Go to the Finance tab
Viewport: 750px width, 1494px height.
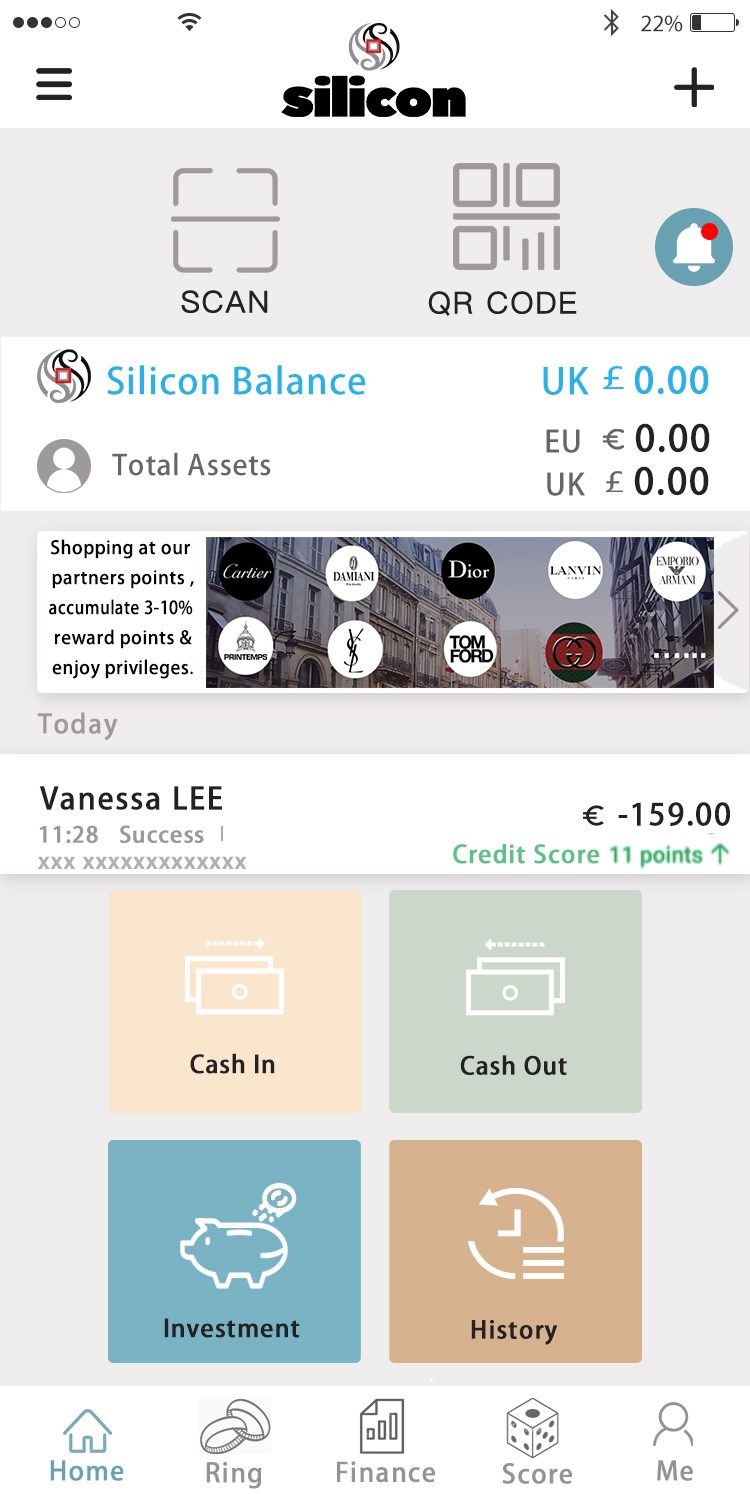[385, 1445]
